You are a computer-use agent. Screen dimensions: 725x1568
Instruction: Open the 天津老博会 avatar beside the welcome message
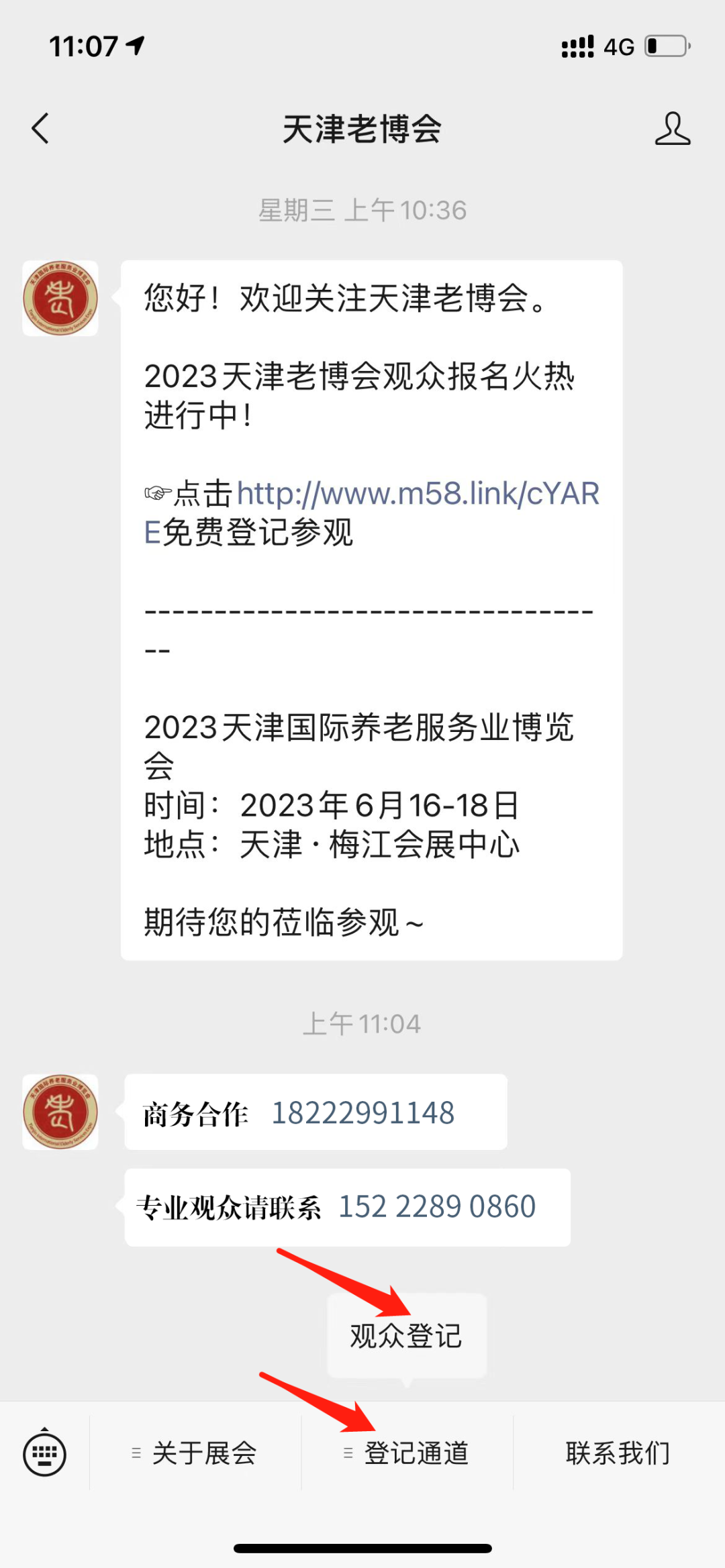click(60, 298)
